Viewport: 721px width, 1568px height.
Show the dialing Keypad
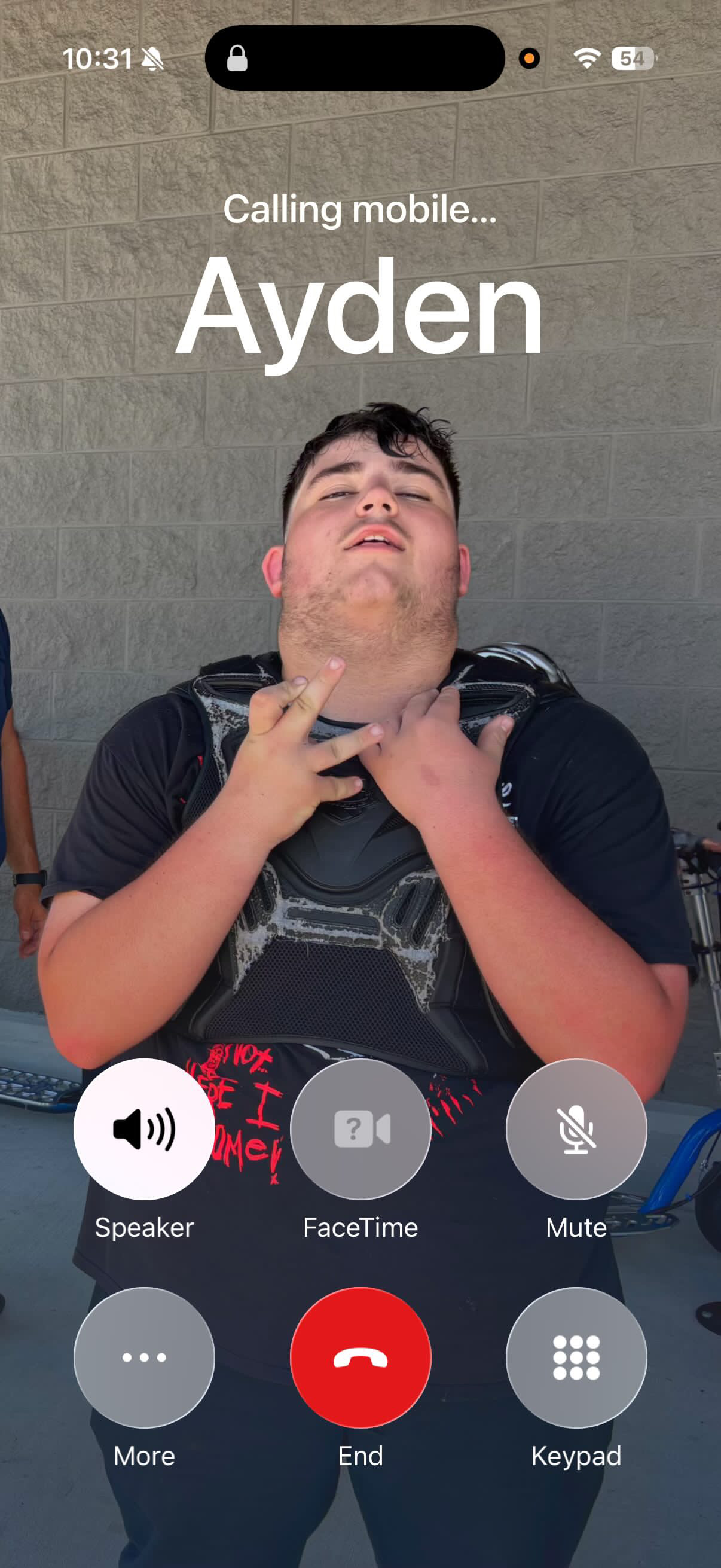pos(576,1357)
